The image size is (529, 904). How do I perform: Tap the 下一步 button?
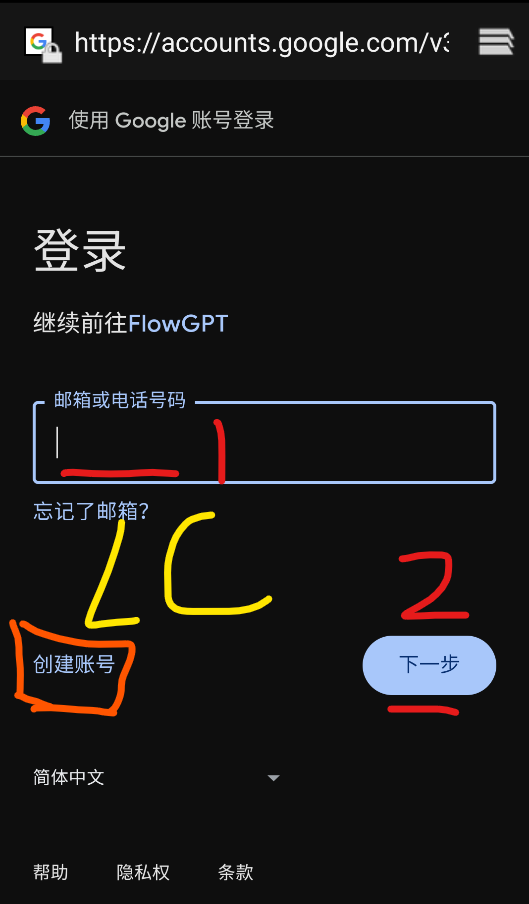(x=429, y=665)
